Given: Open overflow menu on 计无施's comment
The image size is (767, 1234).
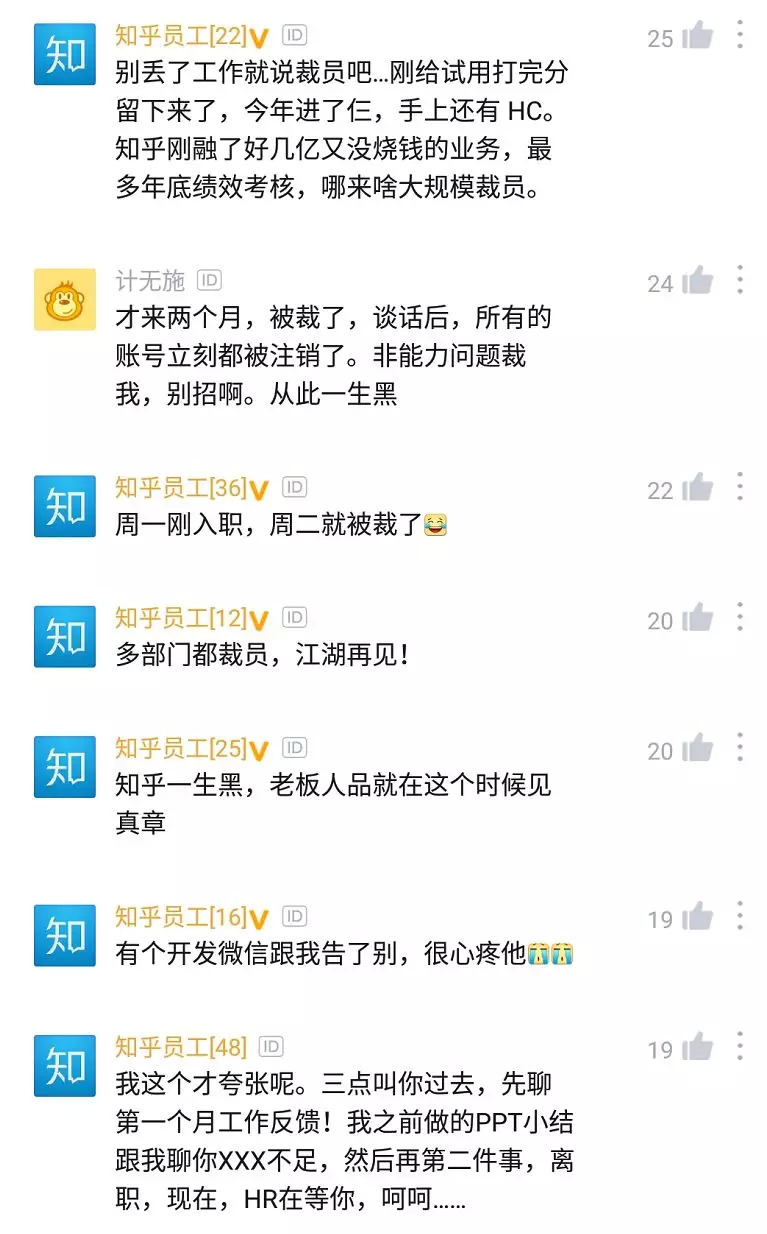Looking at the screenshot, I should coord(740,279).
